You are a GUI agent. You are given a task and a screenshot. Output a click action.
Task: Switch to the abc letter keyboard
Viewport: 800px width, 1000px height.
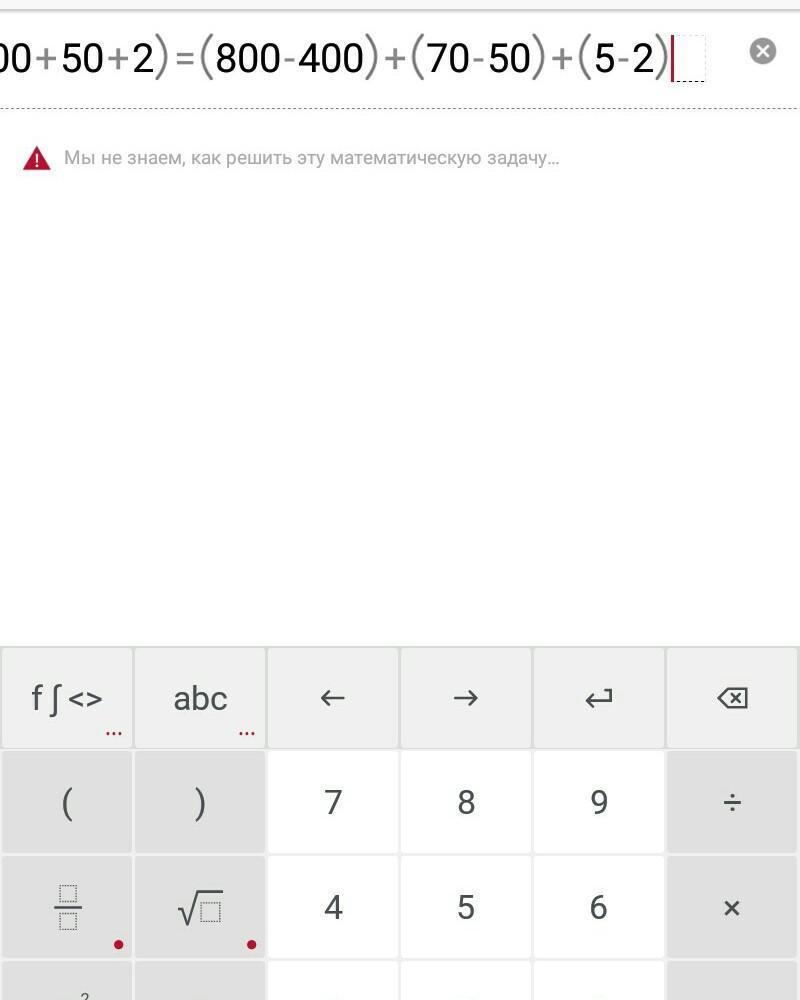pyautogui.click(x=200, y=698)
